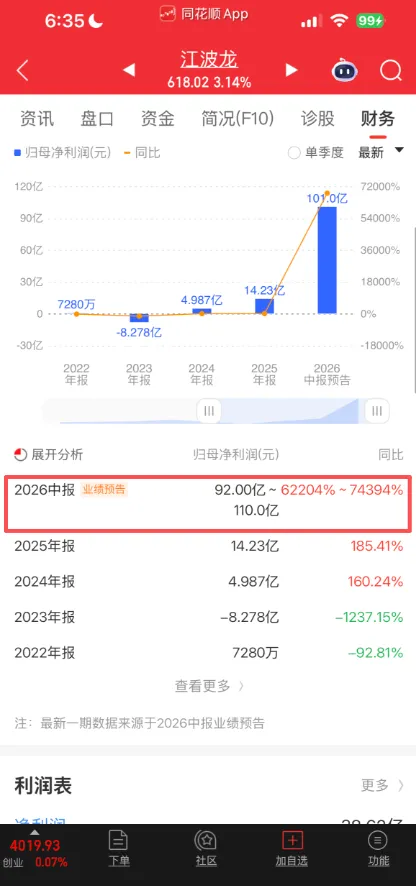Open the 最新 period dropdown
Screen dimensions: 416x886
pos(382,152)
